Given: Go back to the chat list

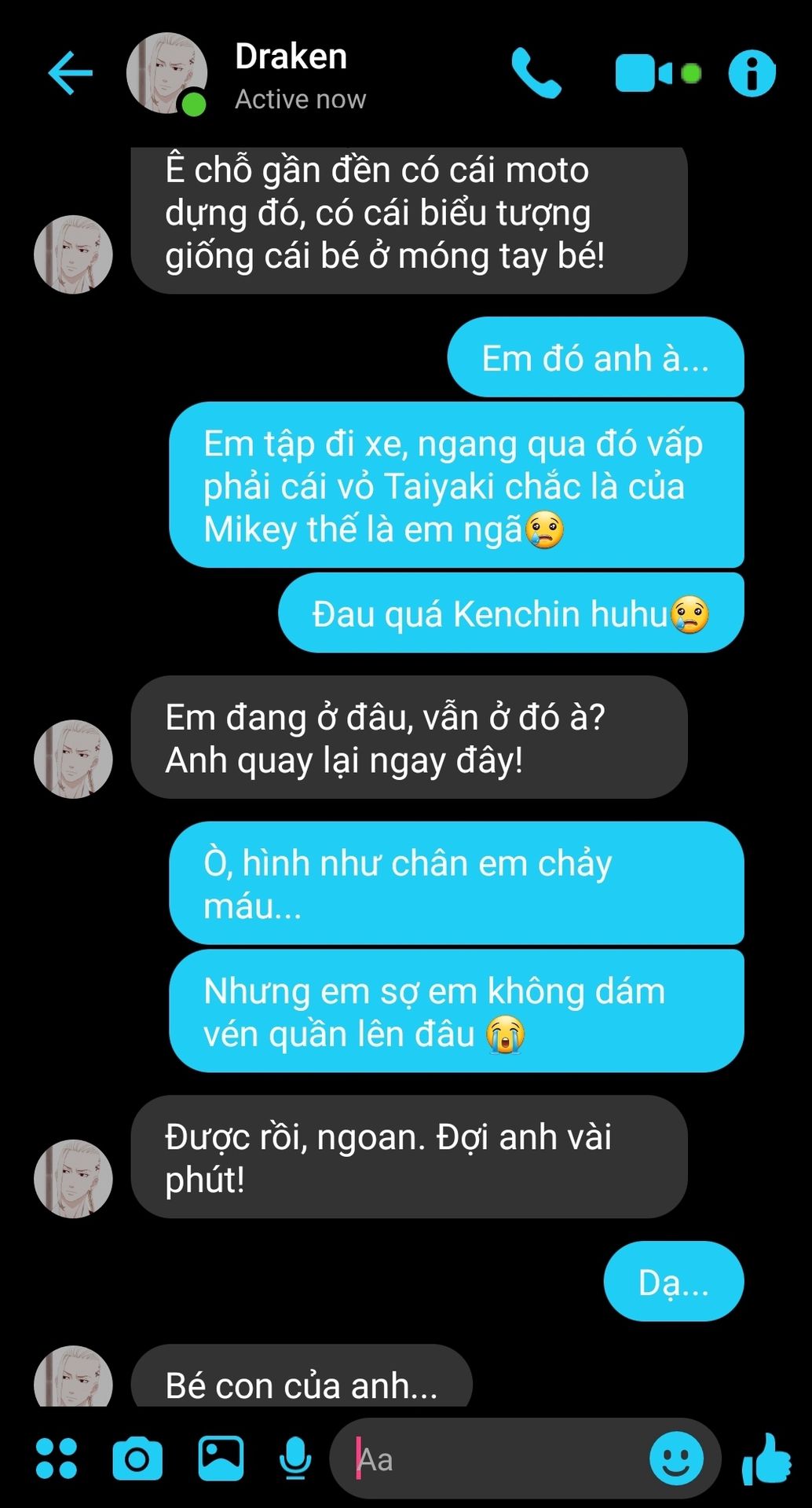Looking at the screenshot, I should 70,73.
